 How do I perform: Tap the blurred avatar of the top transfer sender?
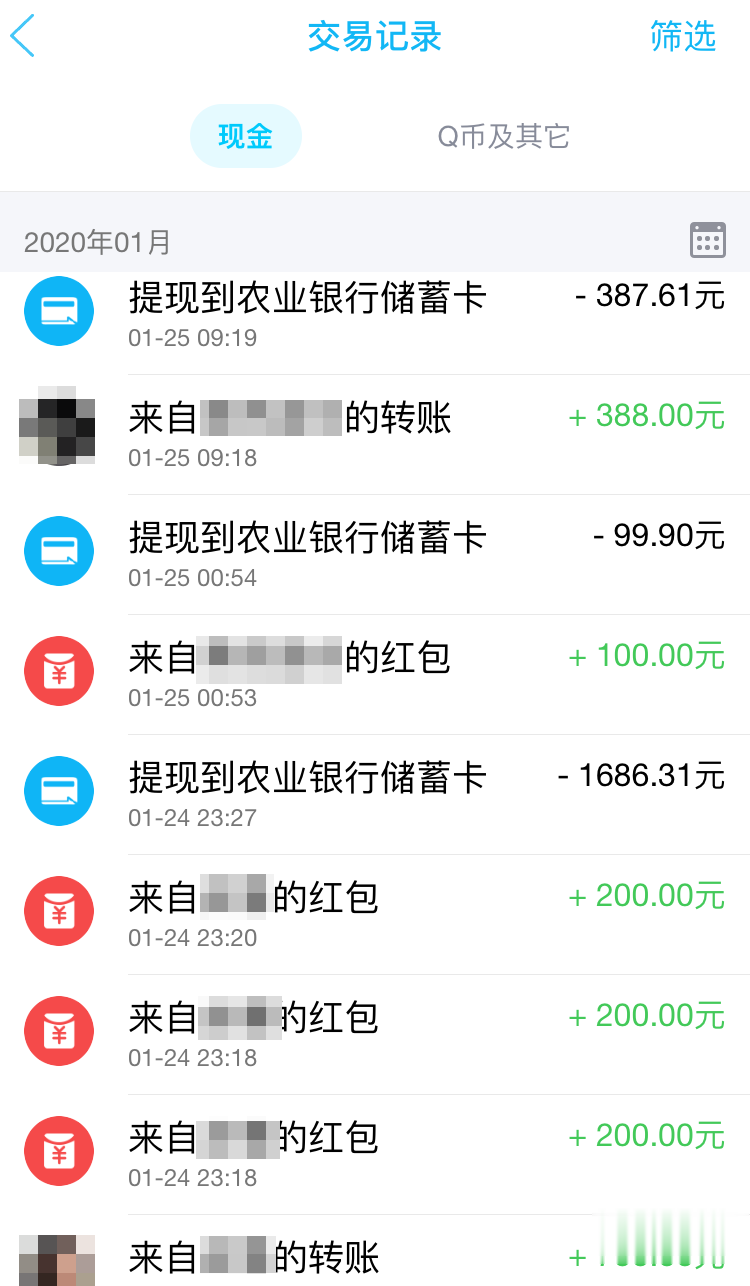pos(58,428)
